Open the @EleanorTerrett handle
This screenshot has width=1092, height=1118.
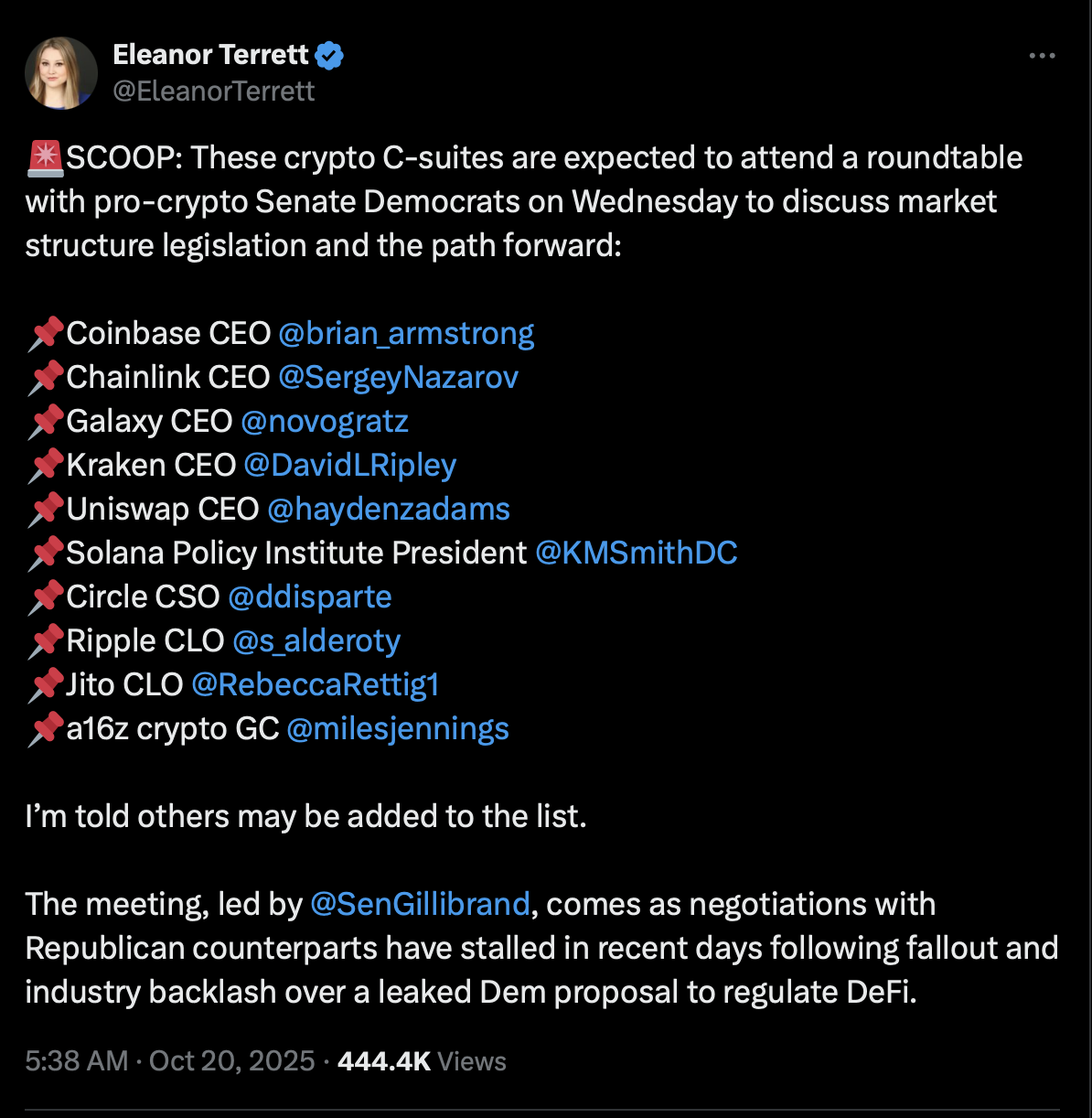click(x=213, y=91)
